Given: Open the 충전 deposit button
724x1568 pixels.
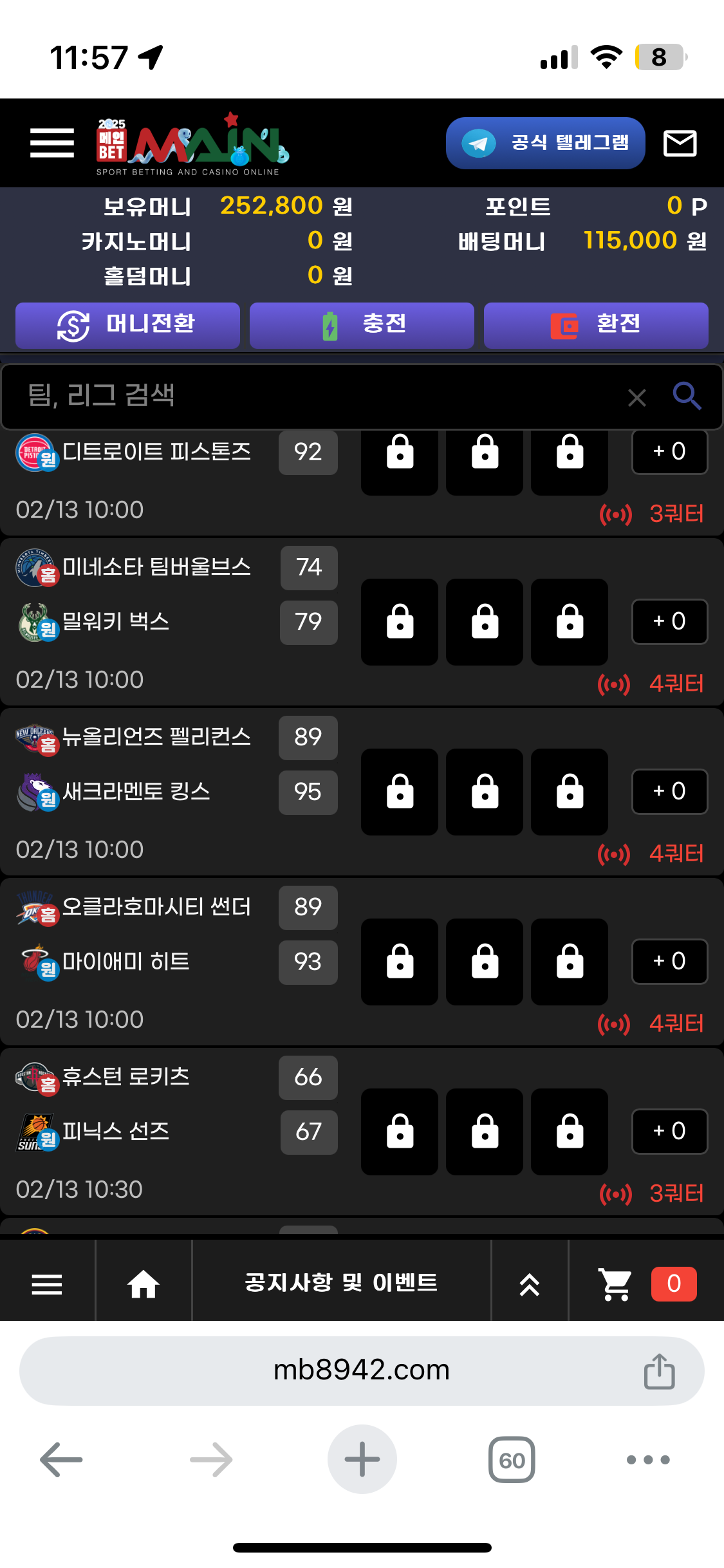Looking at the screenshot, I should coord(362,325).
